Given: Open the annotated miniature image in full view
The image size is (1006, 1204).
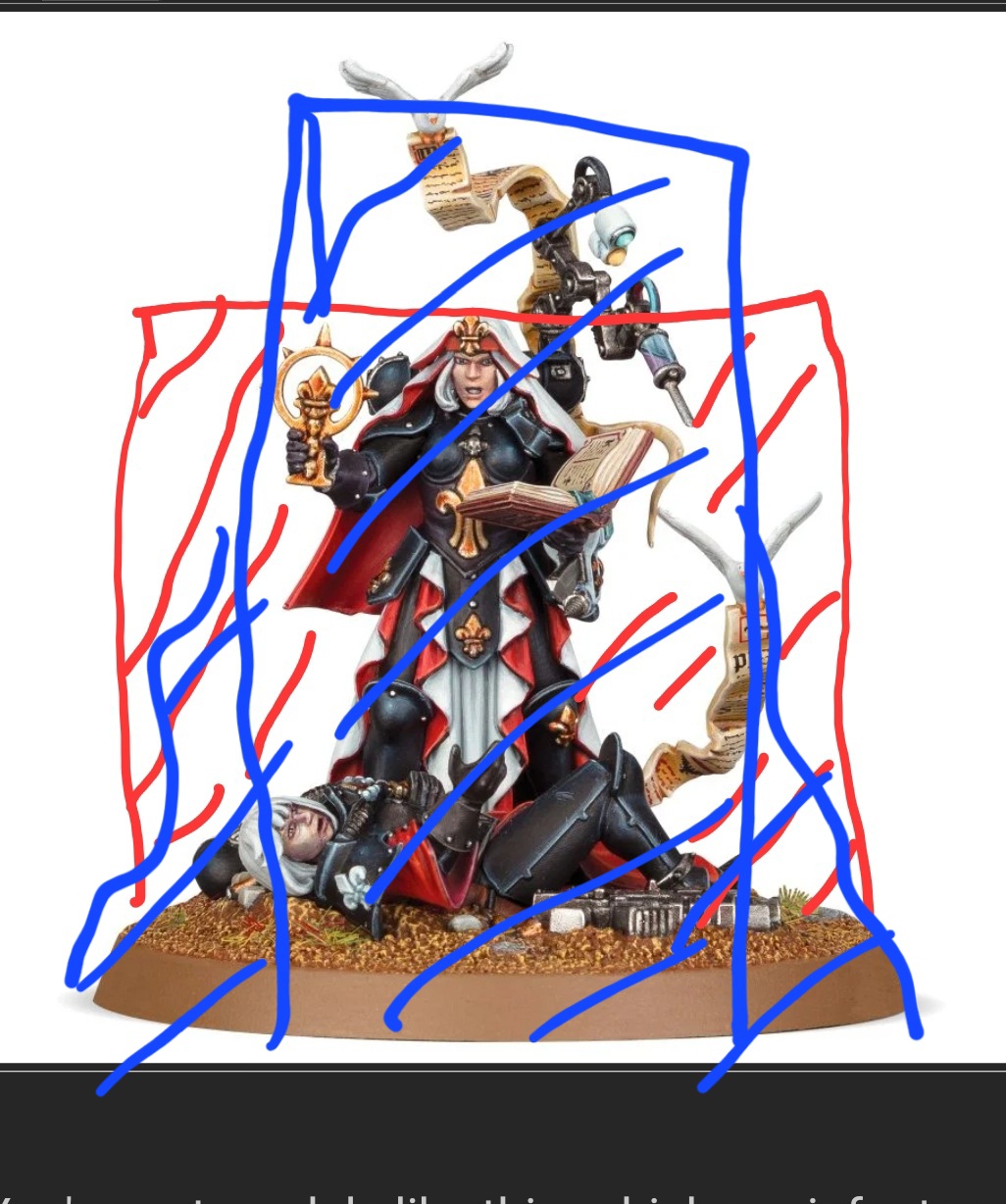Looking at the screenshot, I should pyautogui.click(x=502, y=549).
